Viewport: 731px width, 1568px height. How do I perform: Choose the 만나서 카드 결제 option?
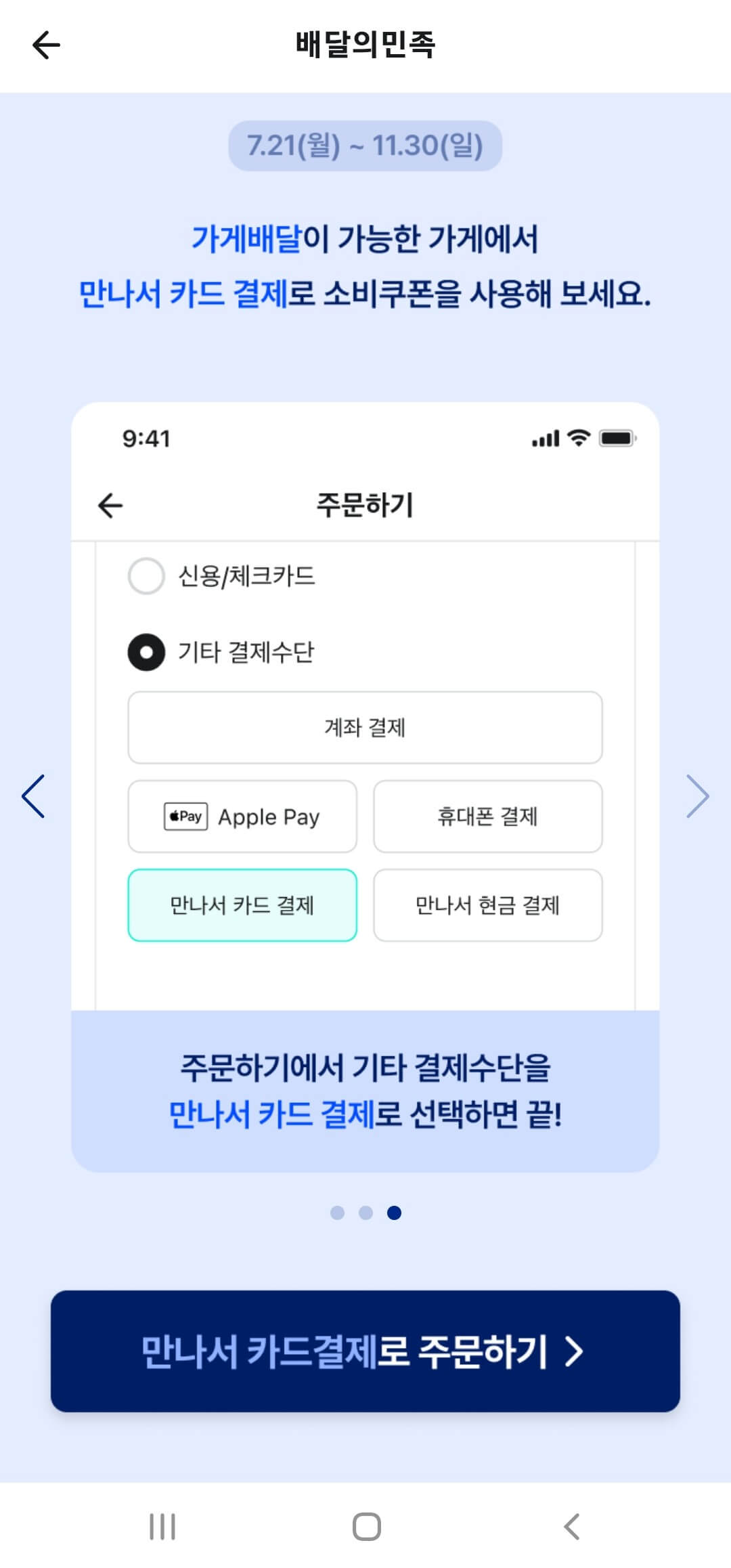coord(242,905)
